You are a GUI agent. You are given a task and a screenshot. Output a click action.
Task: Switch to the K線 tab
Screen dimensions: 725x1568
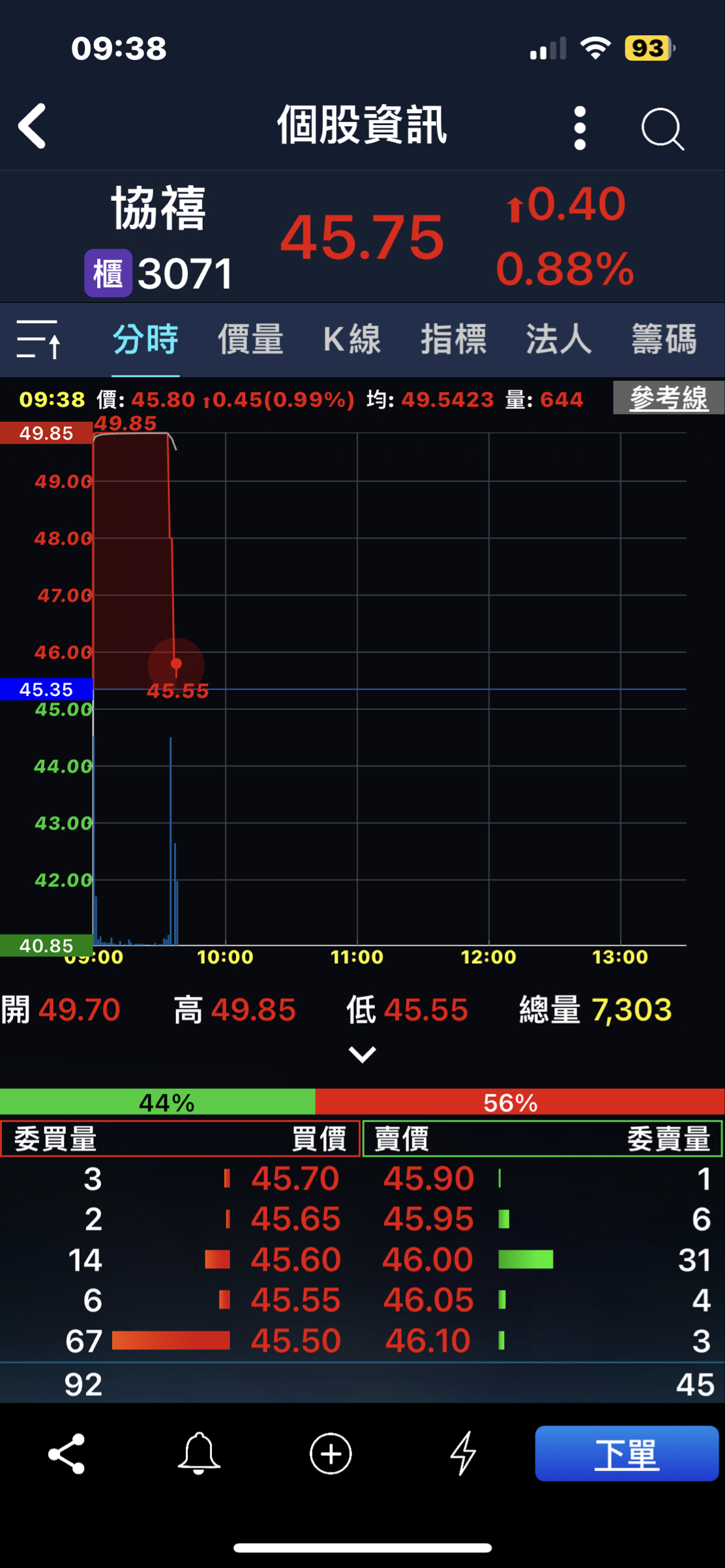pyautogui.click(x=352, y=340)
